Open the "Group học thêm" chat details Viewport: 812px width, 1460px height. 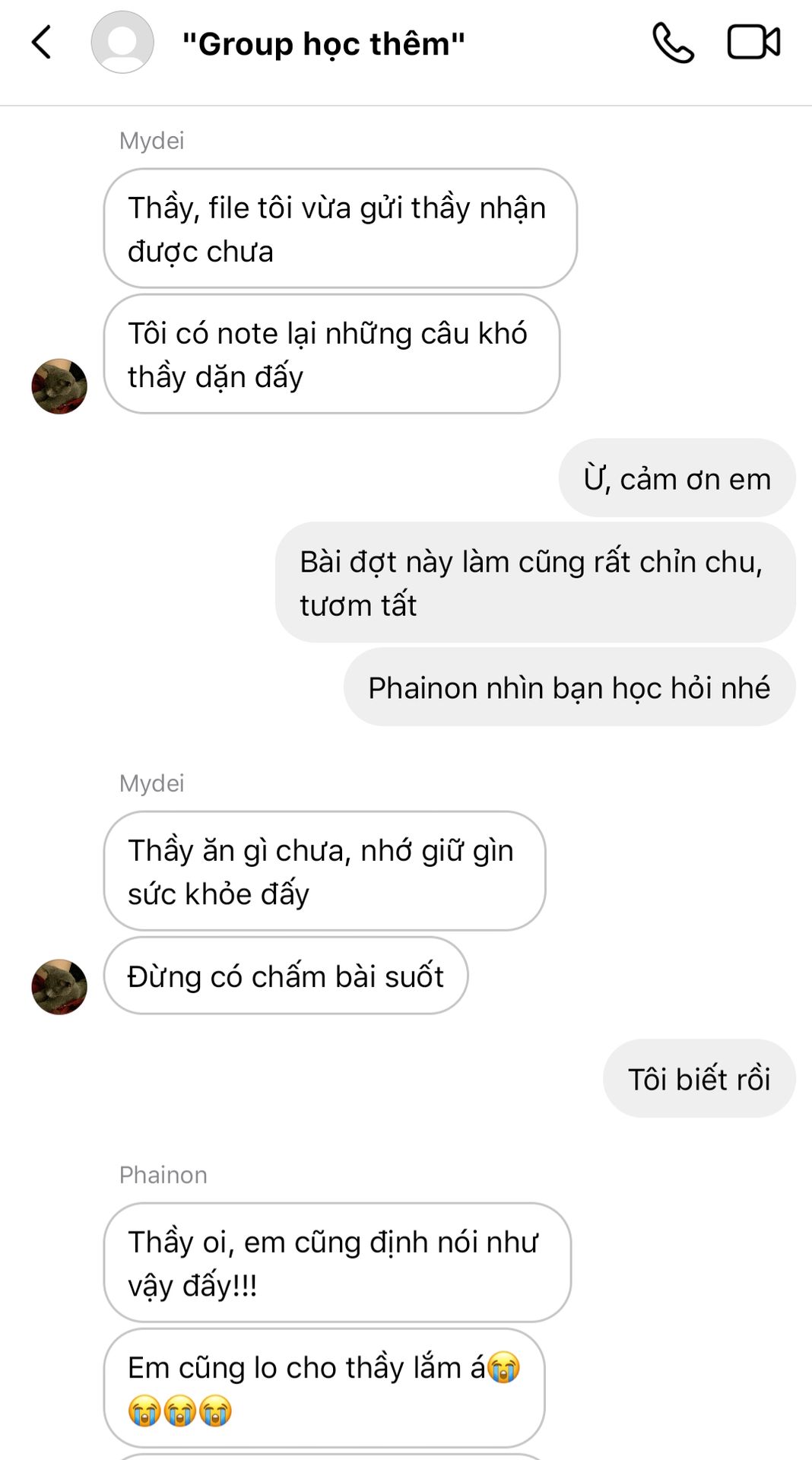coord(323,43)
